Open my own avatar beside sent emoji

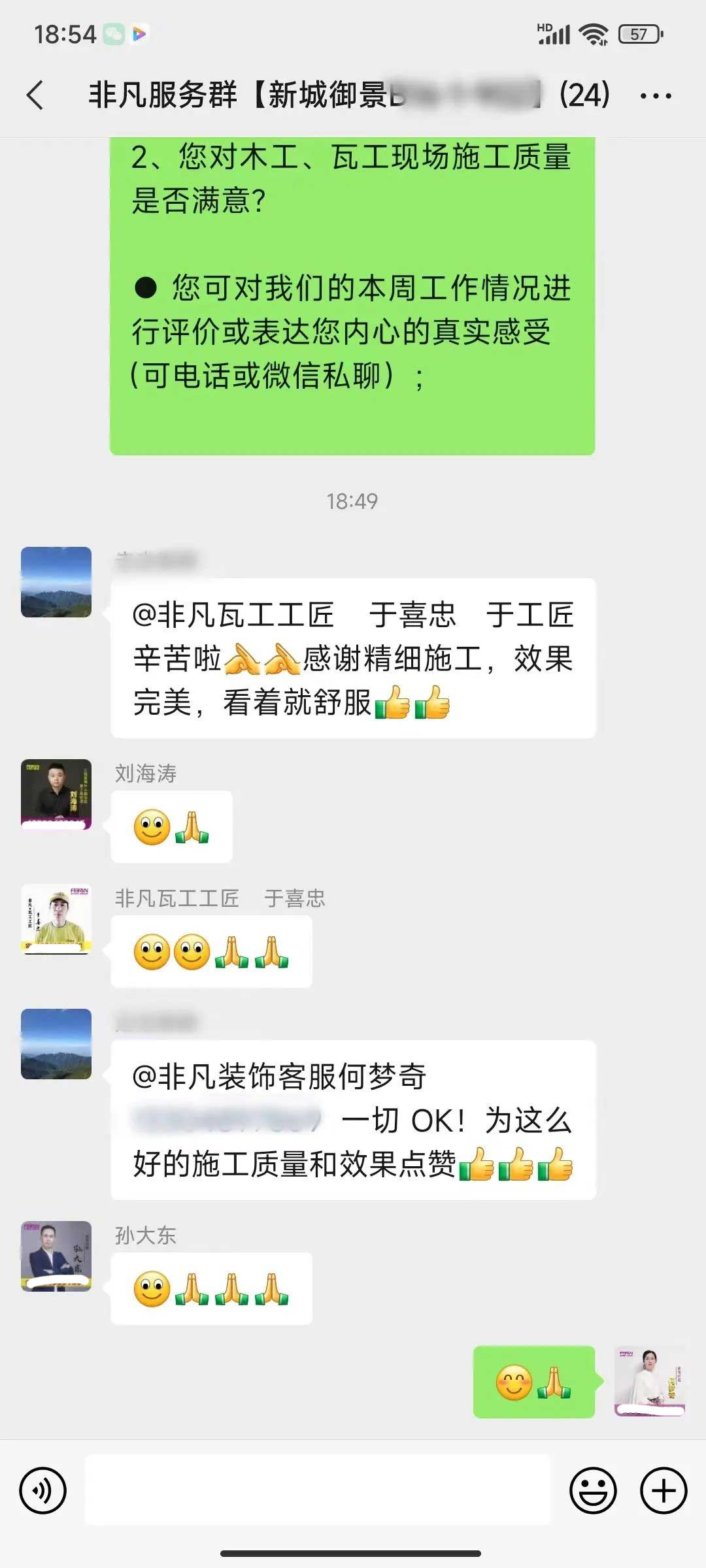[x=649, y=1380]
